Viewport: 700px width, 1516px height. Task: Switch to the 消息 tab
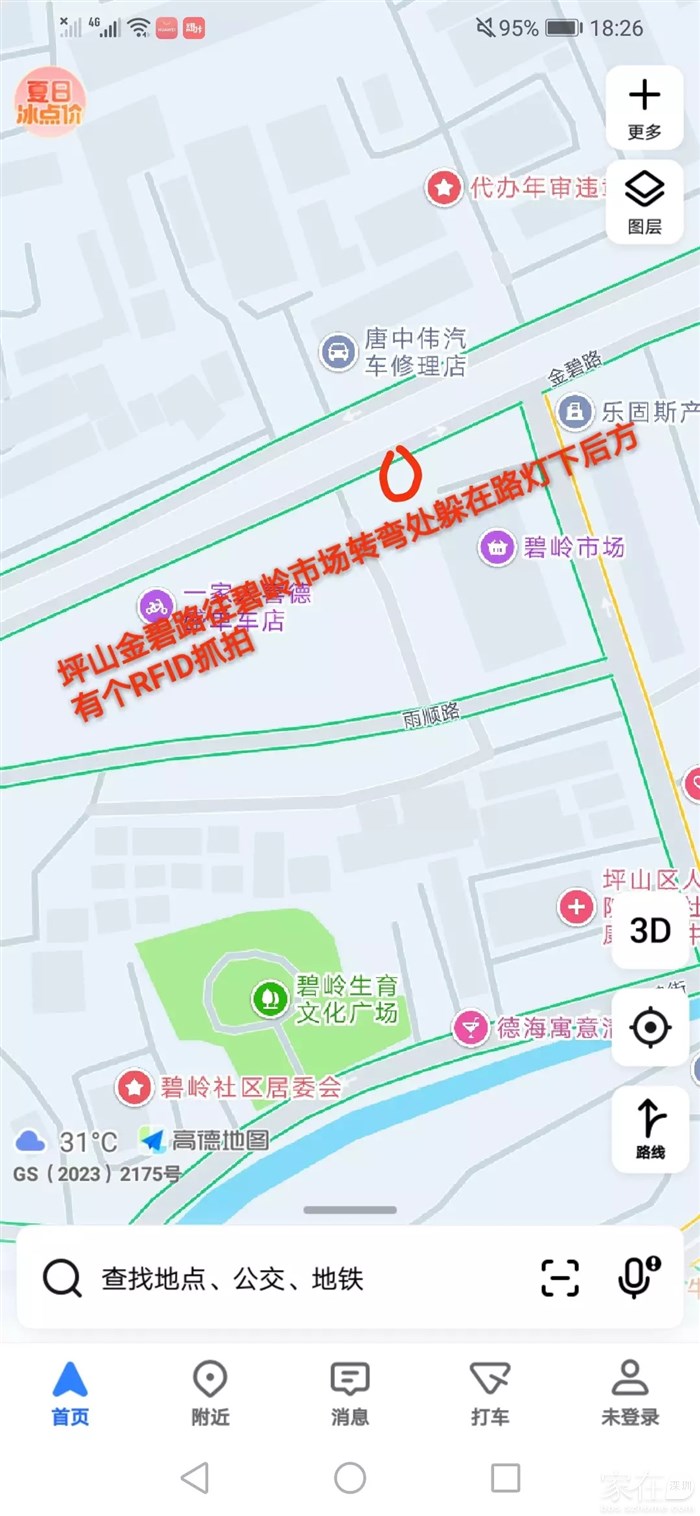(x=350, y=1392)
